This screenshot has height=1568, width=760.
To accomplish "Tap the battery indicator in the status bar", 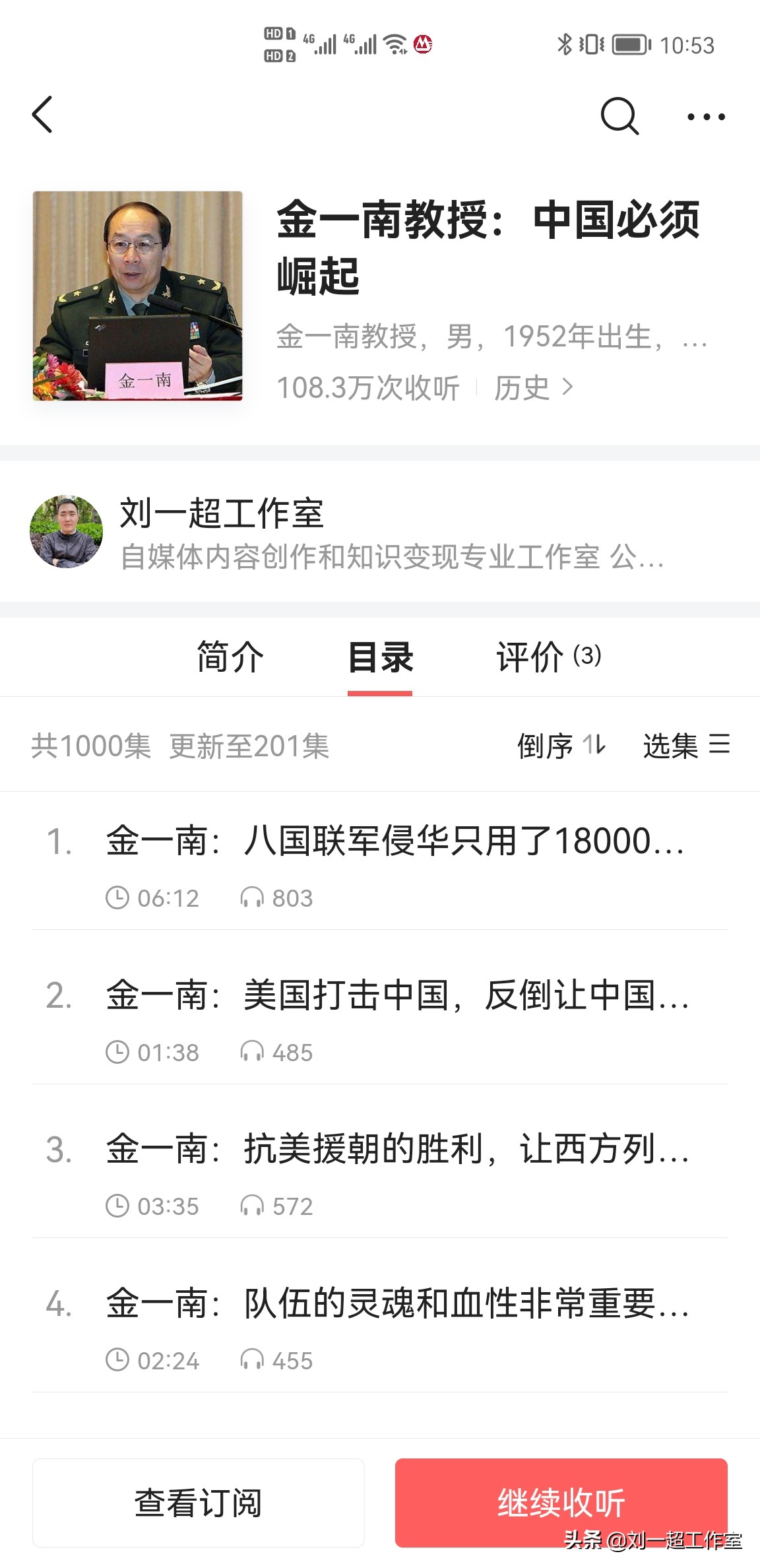I will [x=629, y=45].
